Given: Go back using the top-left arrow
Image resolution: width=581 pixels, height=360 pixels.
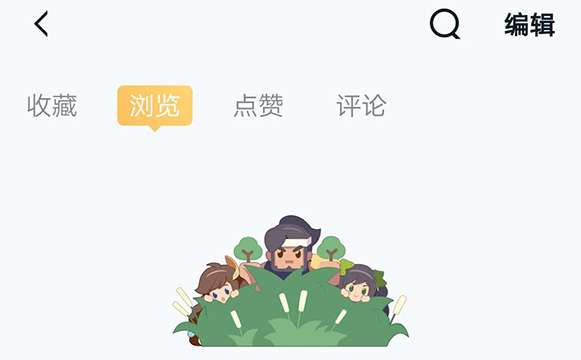Looking at the screenshot, I should [41, 24].
